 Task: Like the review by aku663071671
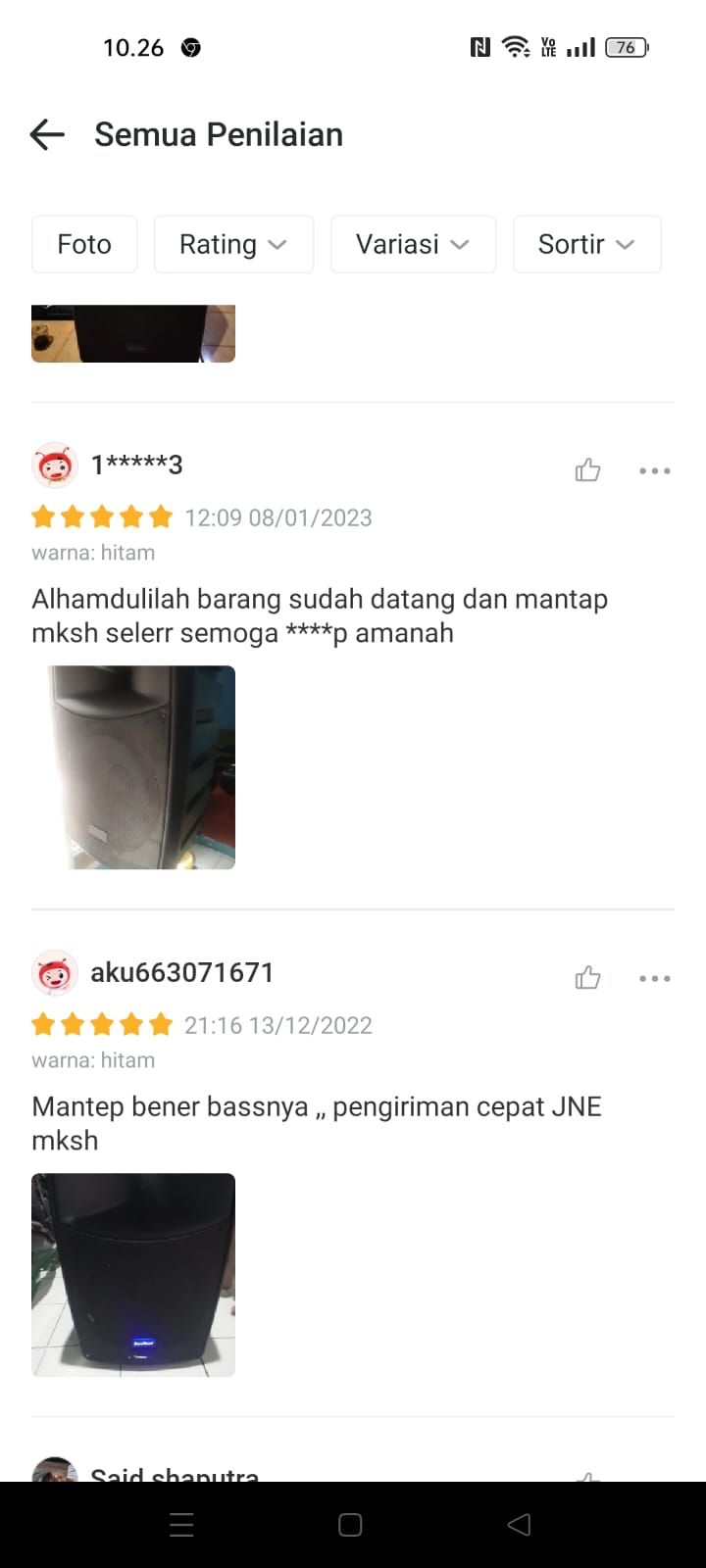(587, 978)
